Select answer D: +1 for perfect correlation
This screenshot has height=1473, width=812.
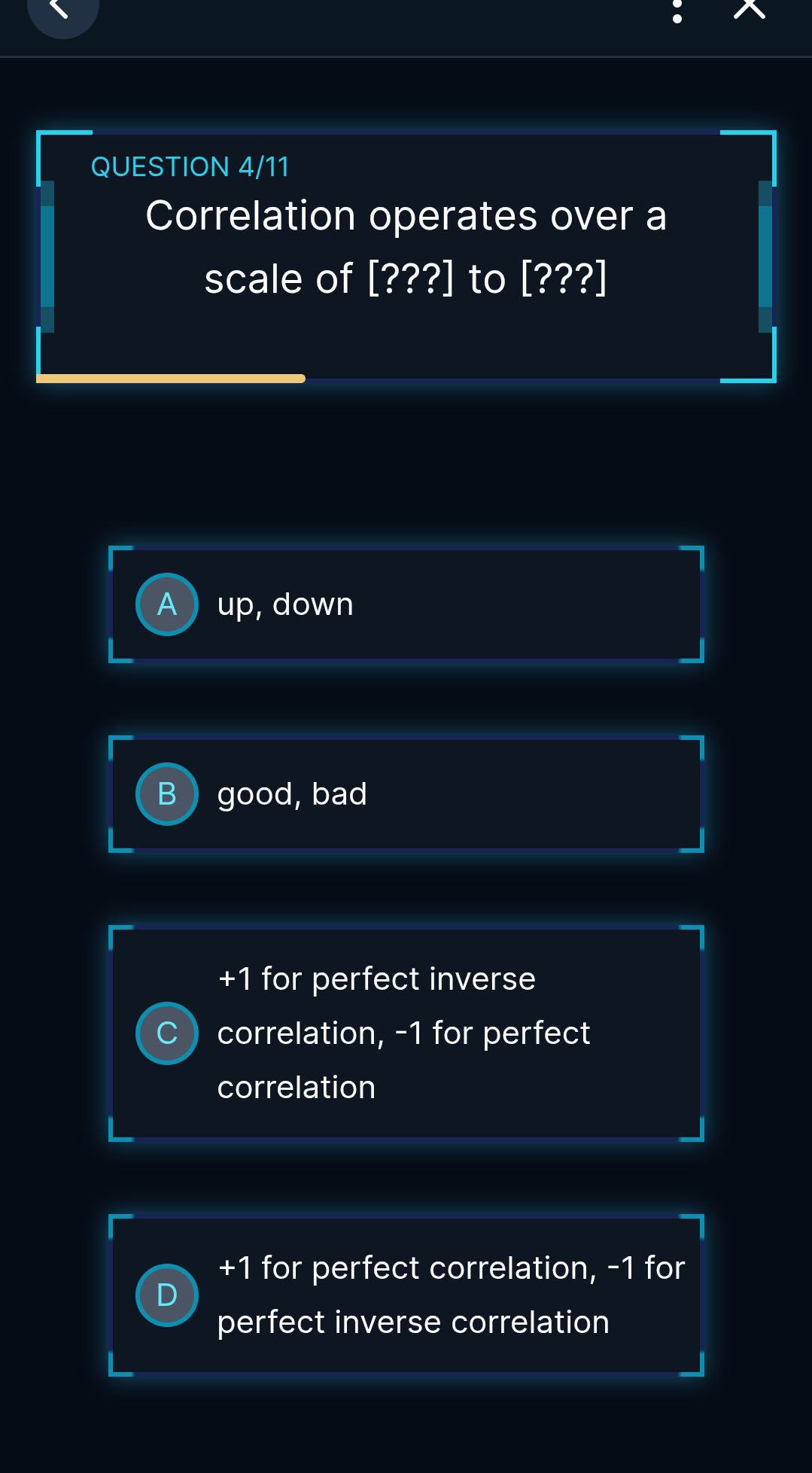pos(406,1295)
